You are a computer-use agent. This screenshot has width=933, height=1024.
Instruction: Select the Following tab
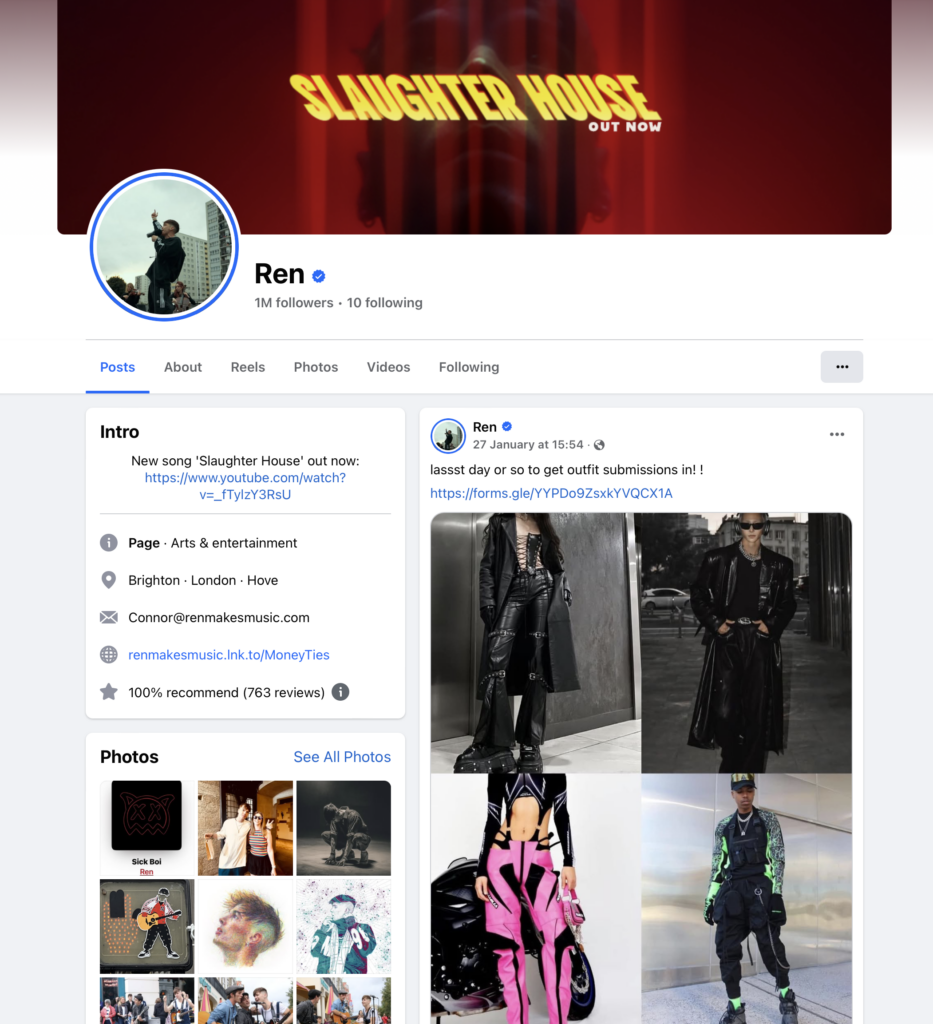click(x=469, y=367)
